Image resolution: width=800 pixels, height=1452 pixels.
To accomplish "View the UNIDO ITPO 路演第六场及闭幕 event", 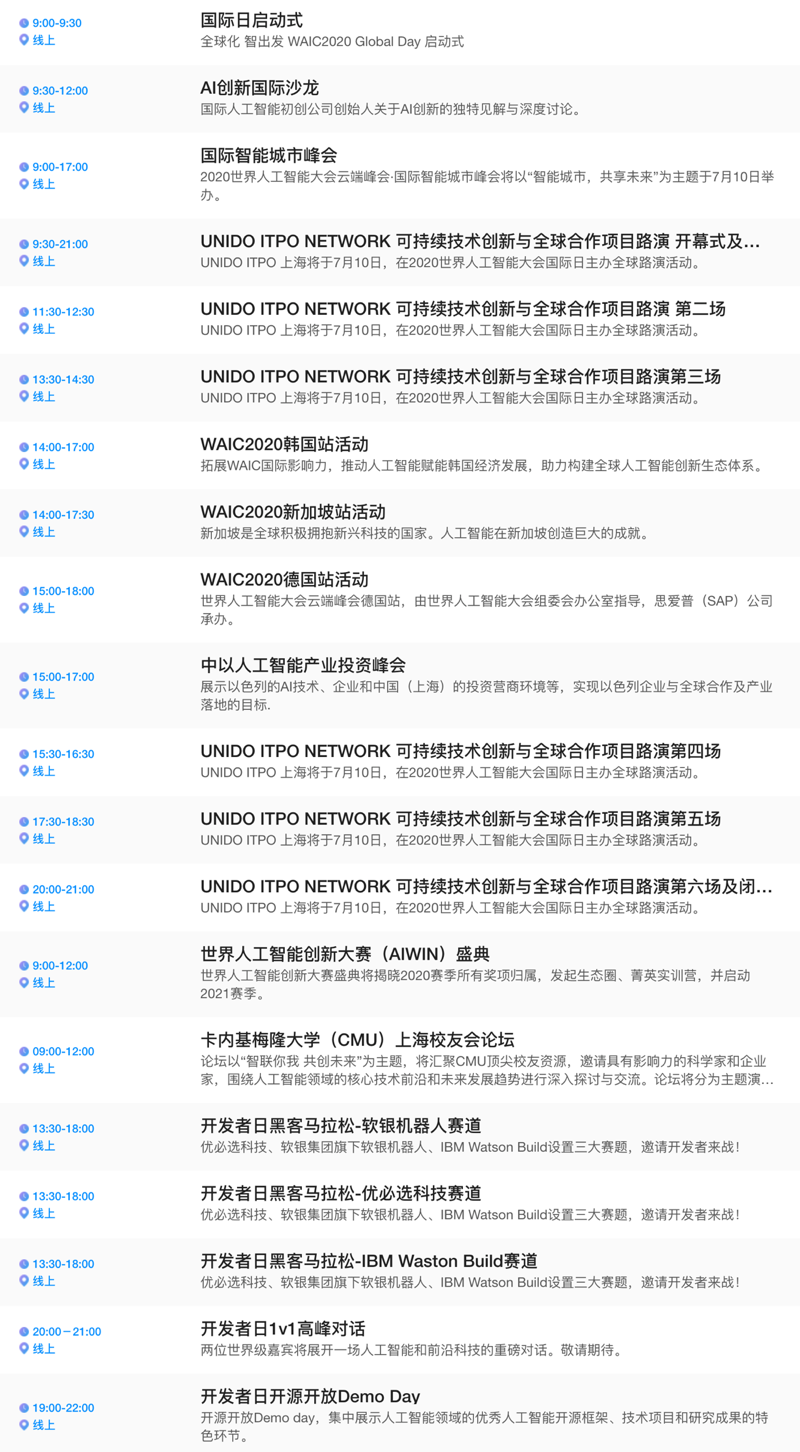I will [x=486, y=887].
